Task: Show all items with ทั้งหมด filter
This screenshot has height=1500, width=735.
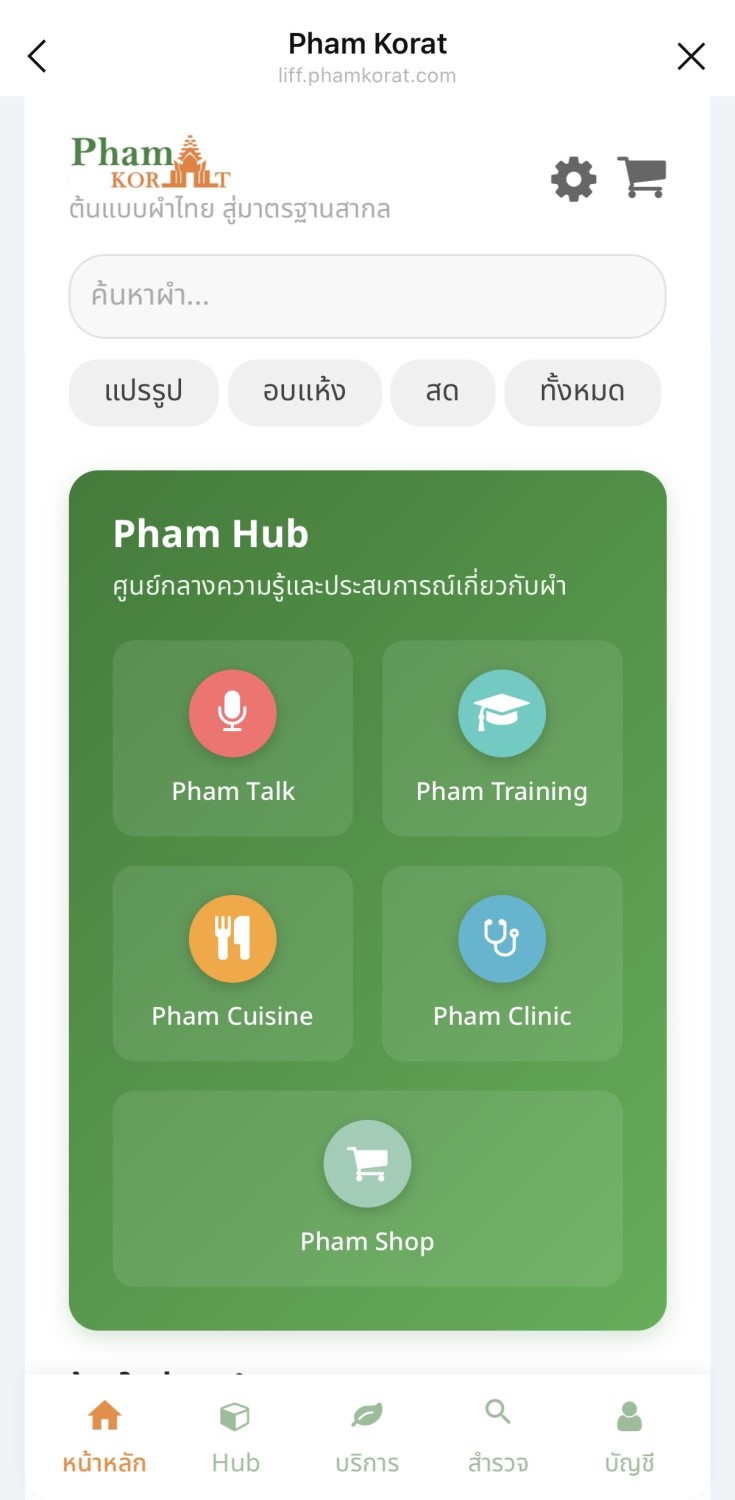Action: tap(583, 393)
